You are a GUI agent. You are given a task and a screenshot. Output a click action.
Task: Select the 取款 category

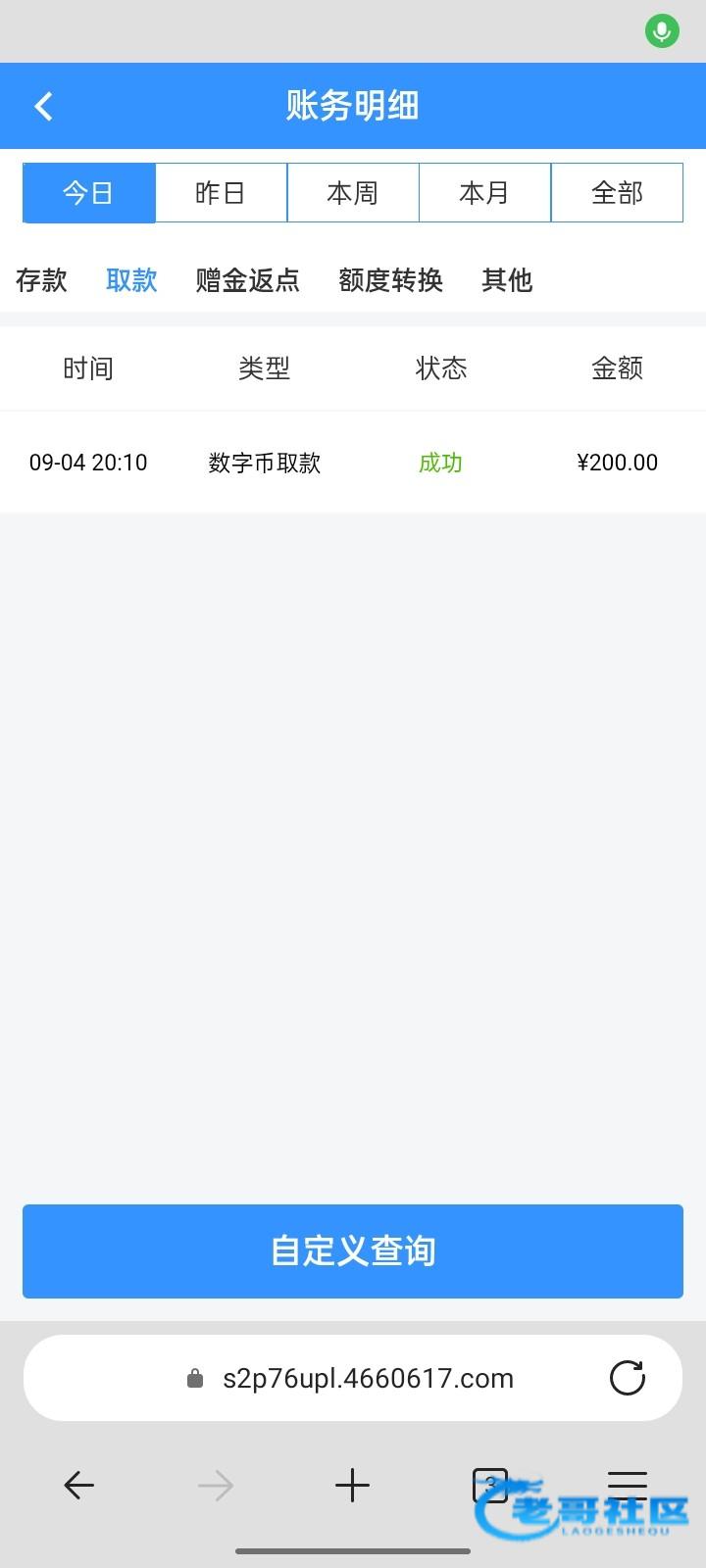click(131, 280)
